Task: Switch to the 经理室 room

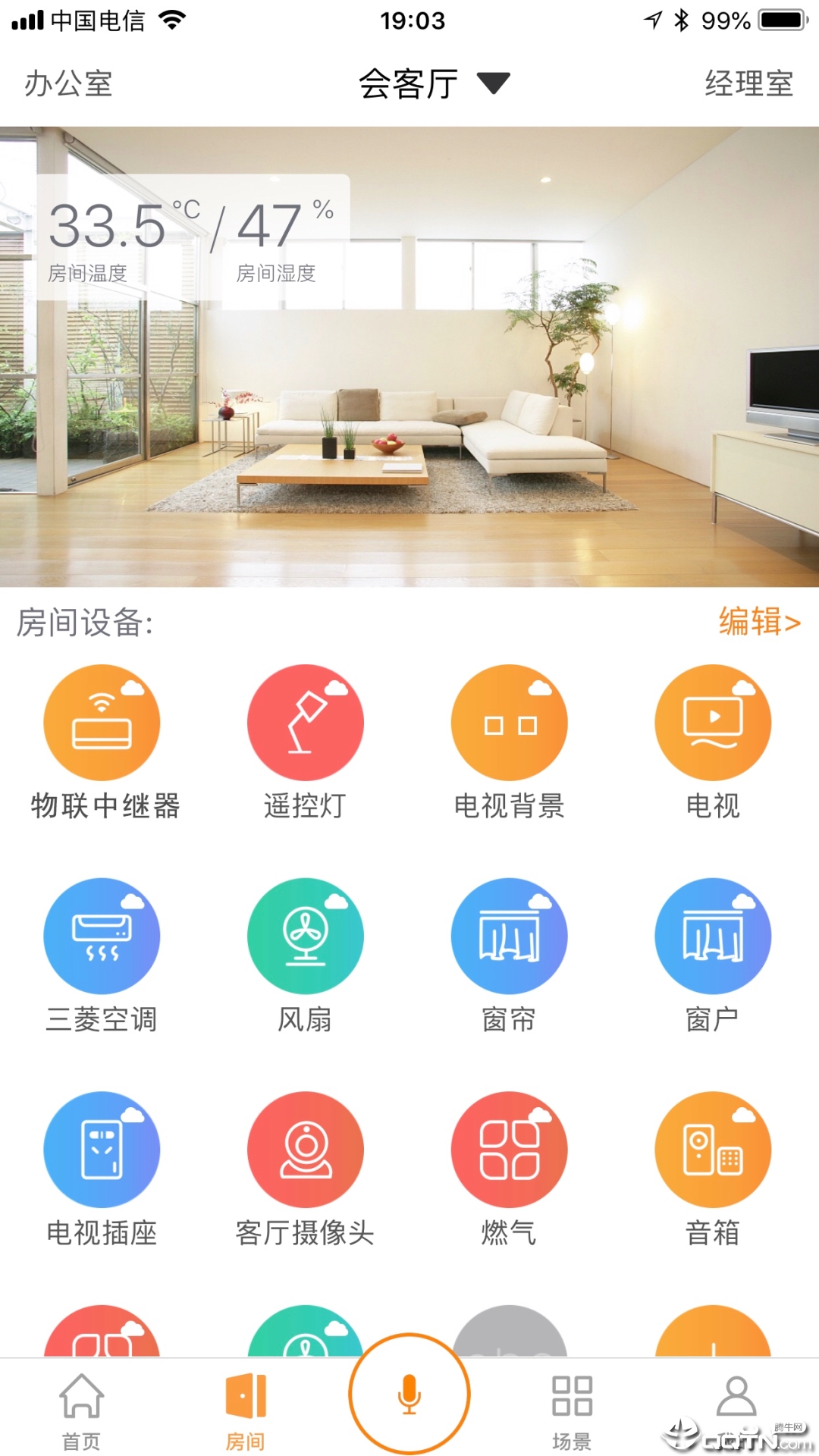Action: point(748,83)
